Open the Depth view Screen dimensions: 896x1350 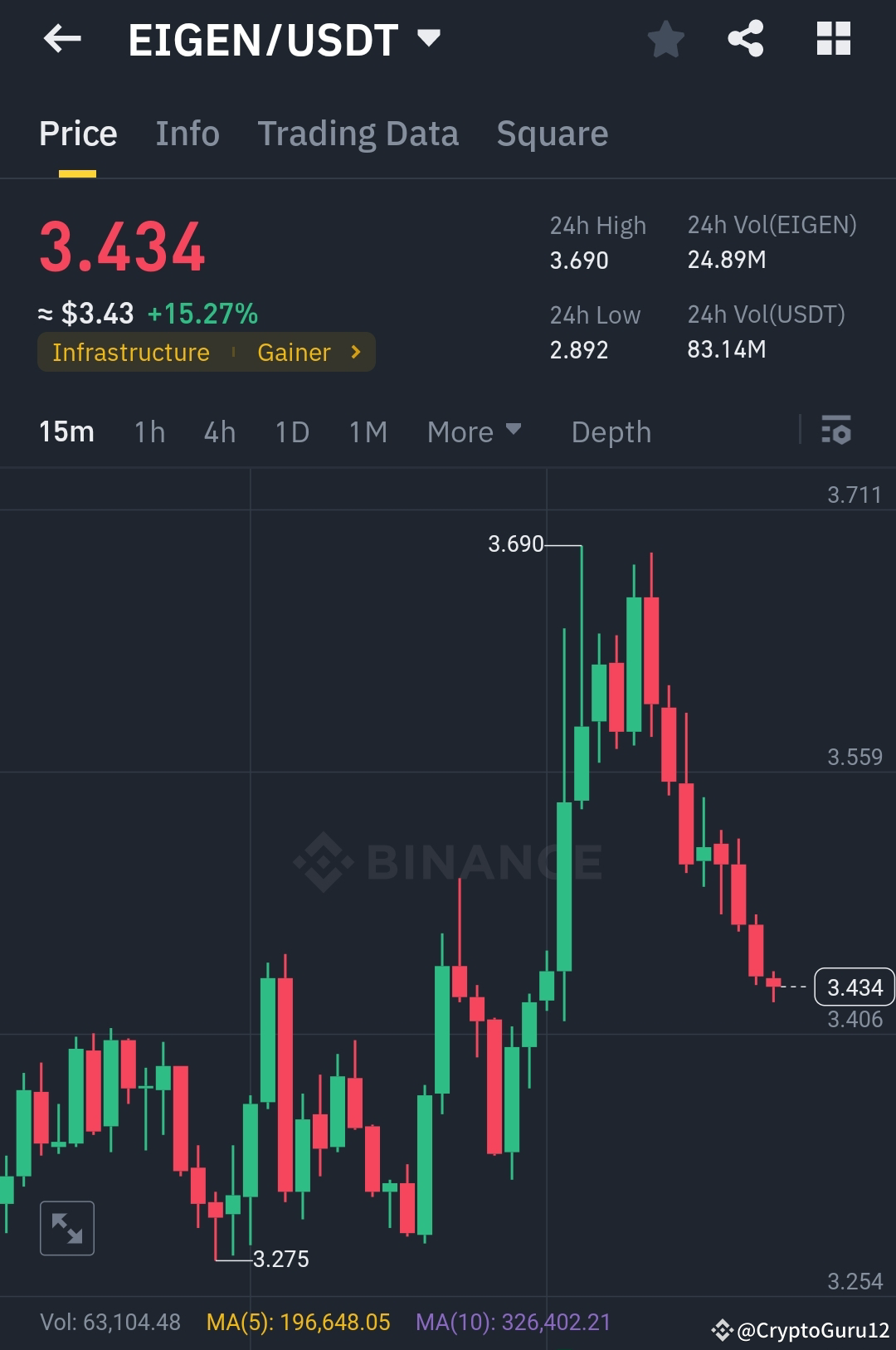(x=611, y=431)
